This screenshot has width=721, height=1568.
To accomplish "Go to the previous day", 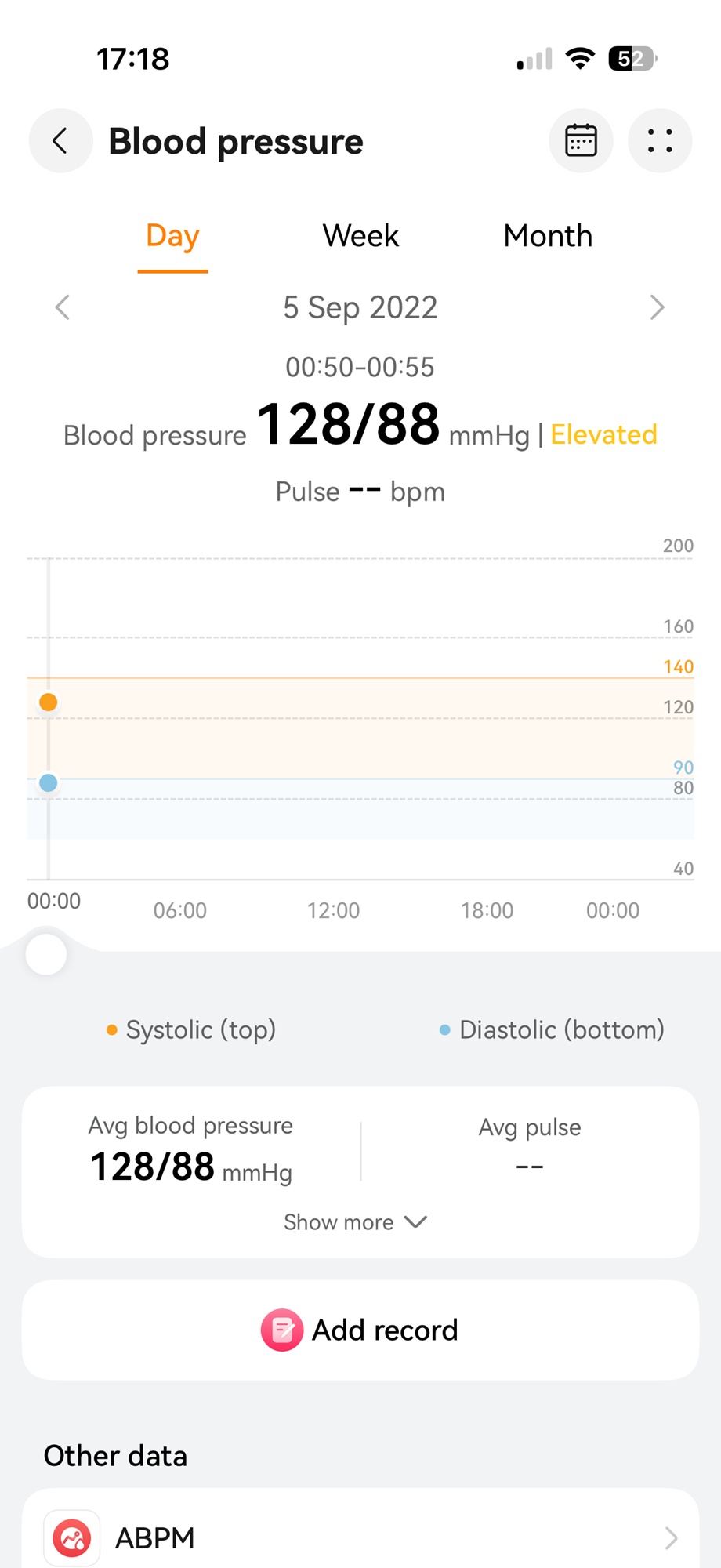I will [x=63, y=307].
